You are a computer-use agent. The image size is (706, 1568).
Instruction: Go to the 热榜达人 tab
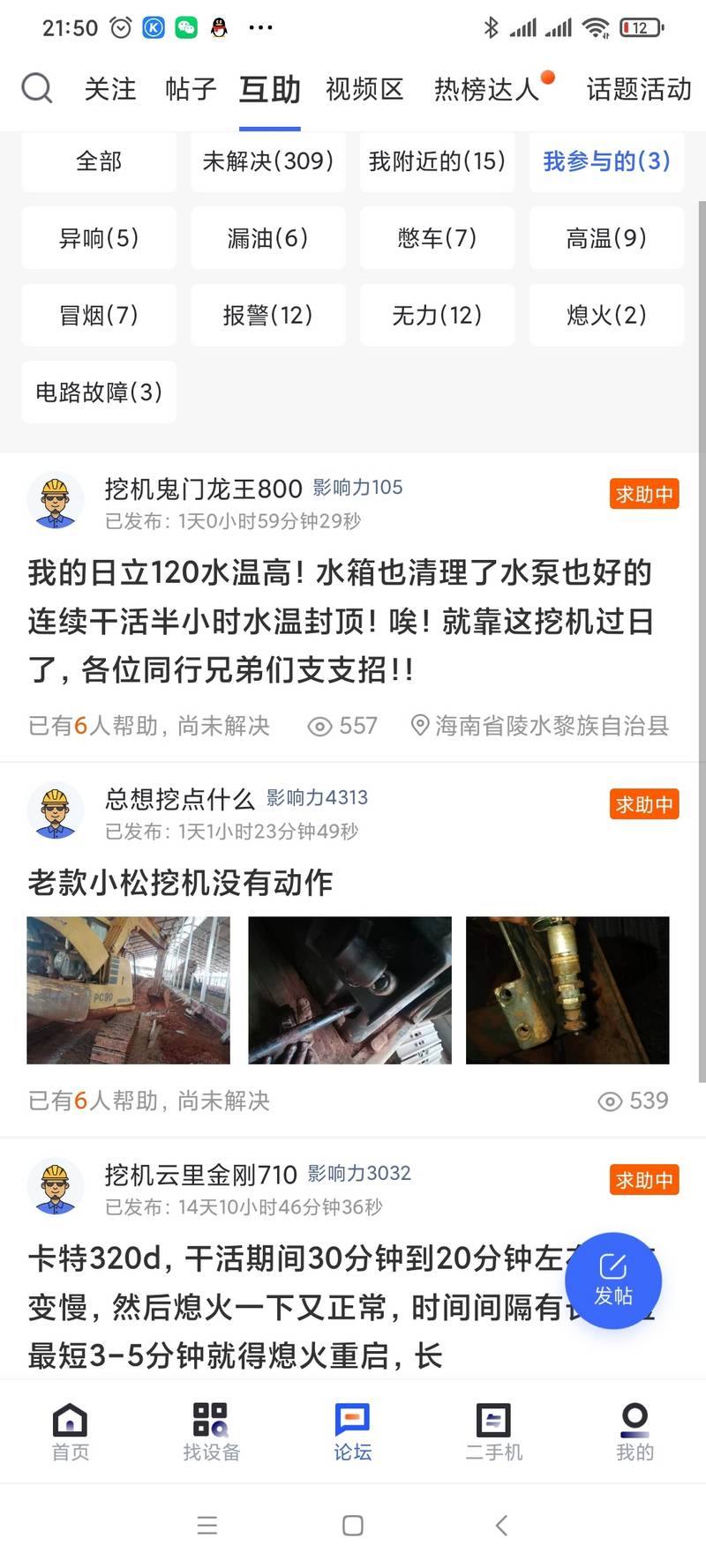(x=486, y=89)
